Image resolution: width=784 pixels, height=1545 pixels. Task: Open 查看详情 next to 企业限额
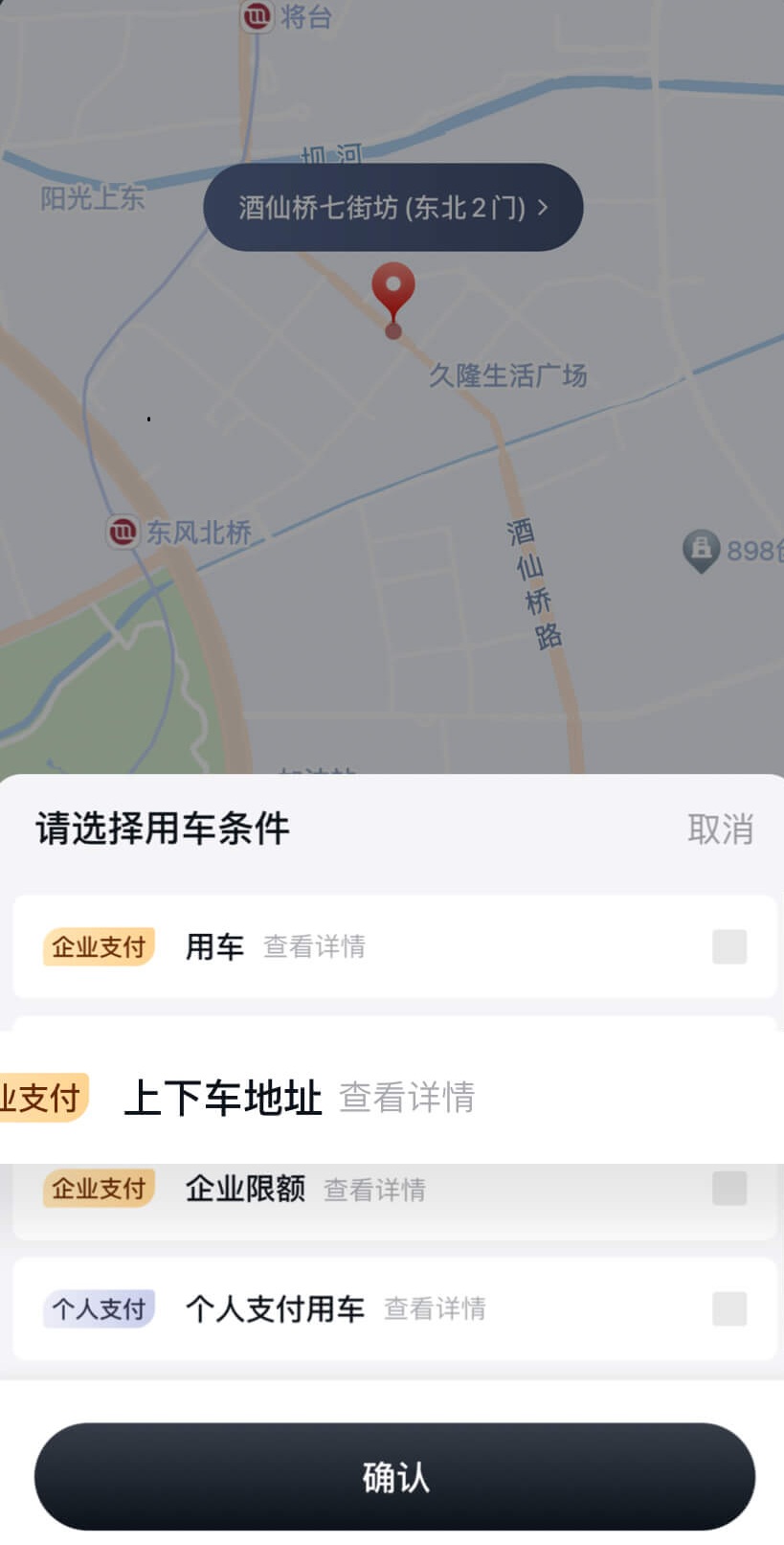[374, 1190]
